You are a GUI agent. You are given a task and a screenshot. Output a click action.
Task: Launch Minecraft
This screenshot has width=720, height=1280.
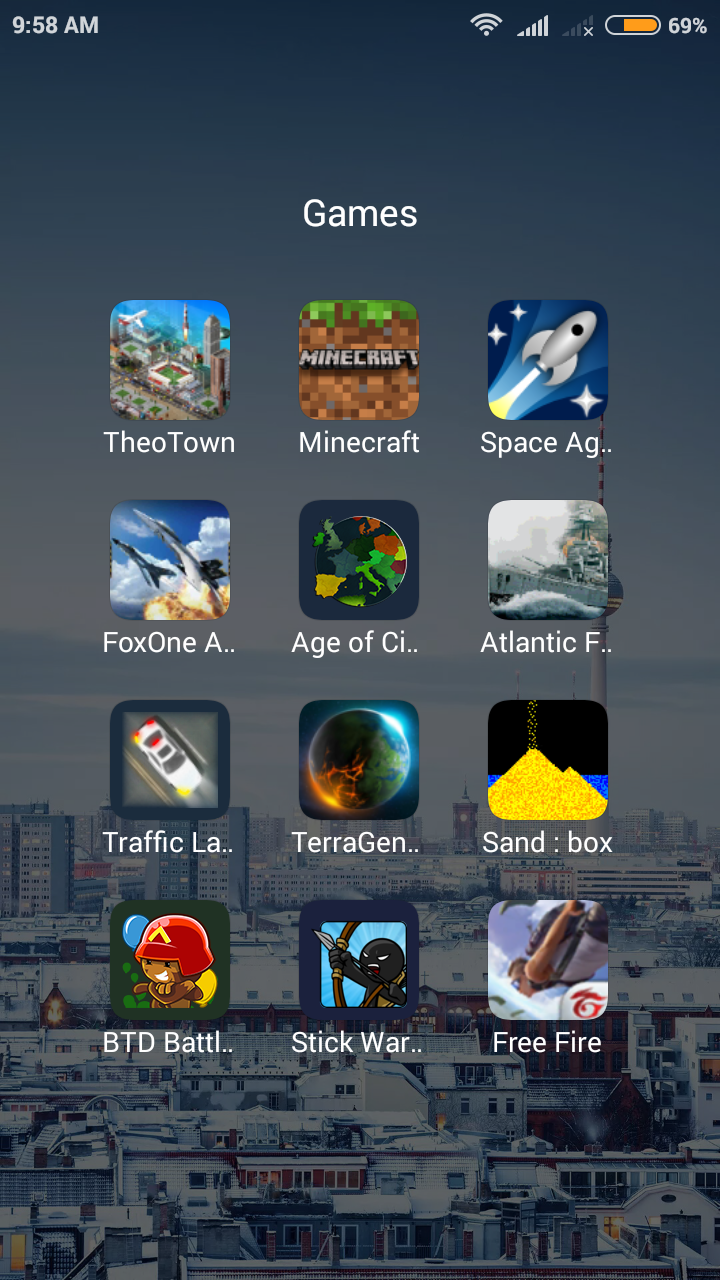pyautogui.click(x=359, y=360)
